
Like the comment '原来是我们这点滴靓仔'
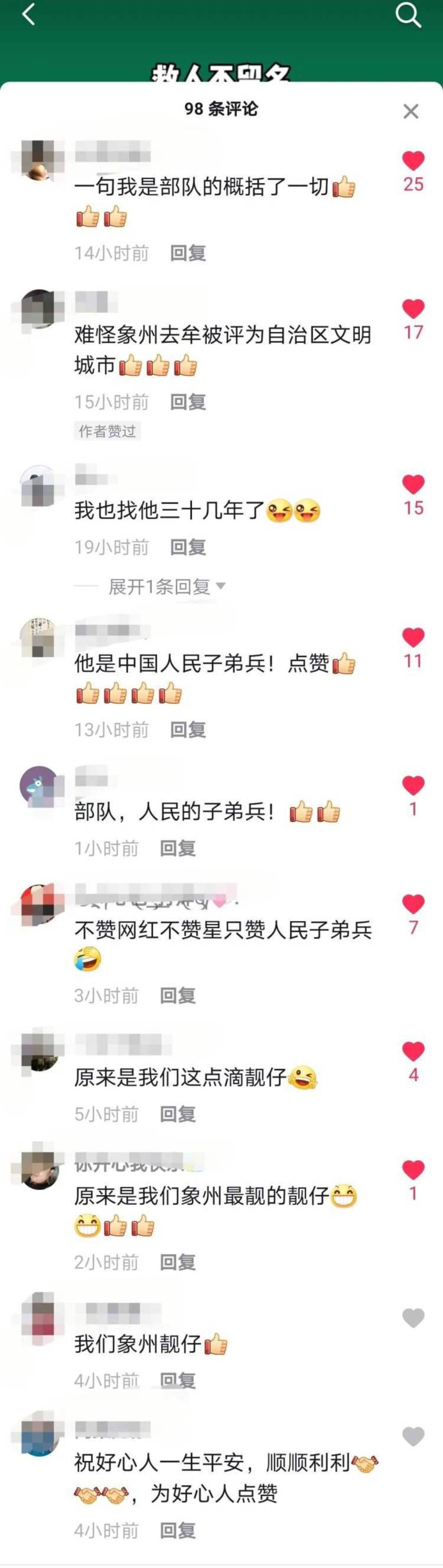[413, 1052]
